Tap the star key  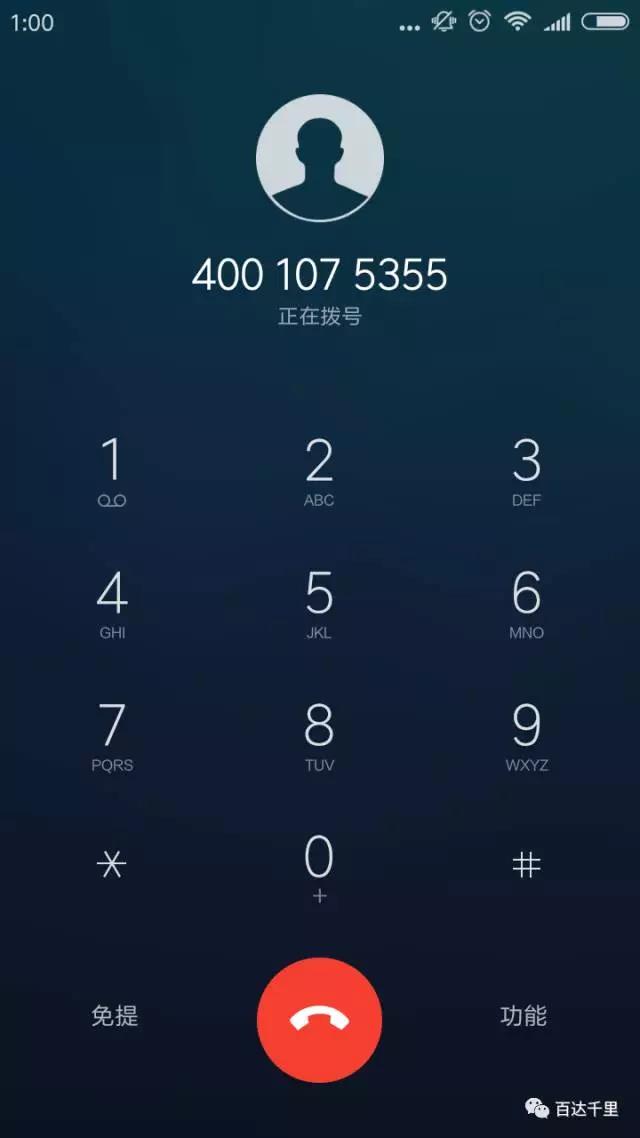pyautogui.click(x=112, y=865)
